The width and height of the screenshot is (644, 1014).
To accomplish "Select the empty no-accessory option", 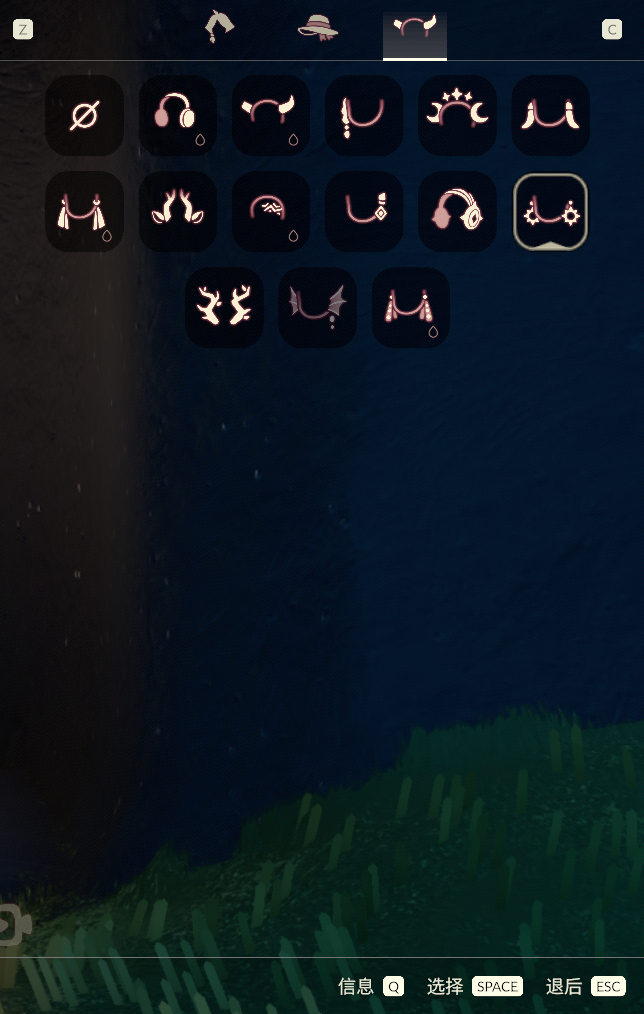I will tap(84, 115).
